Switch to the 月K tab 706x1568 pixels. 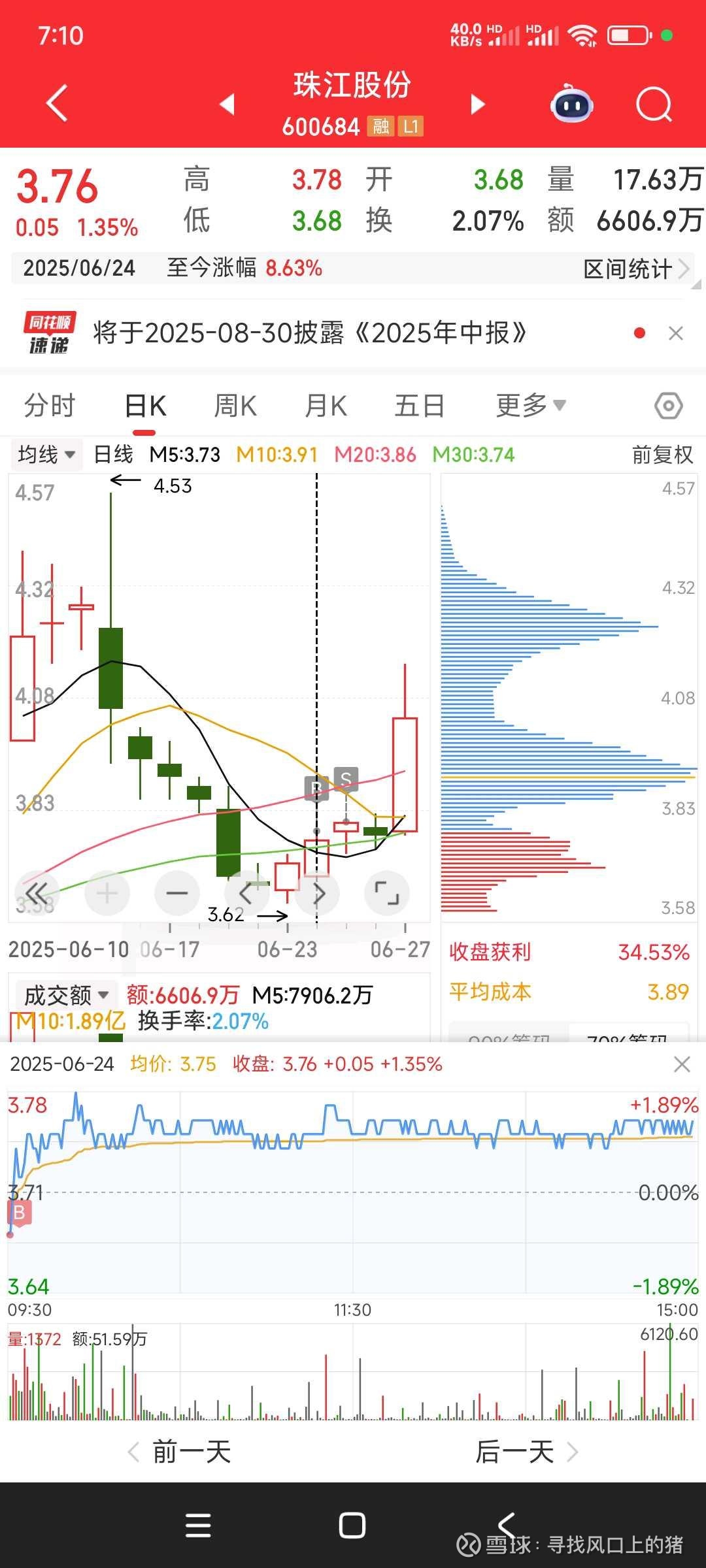[x=326, y=406]
